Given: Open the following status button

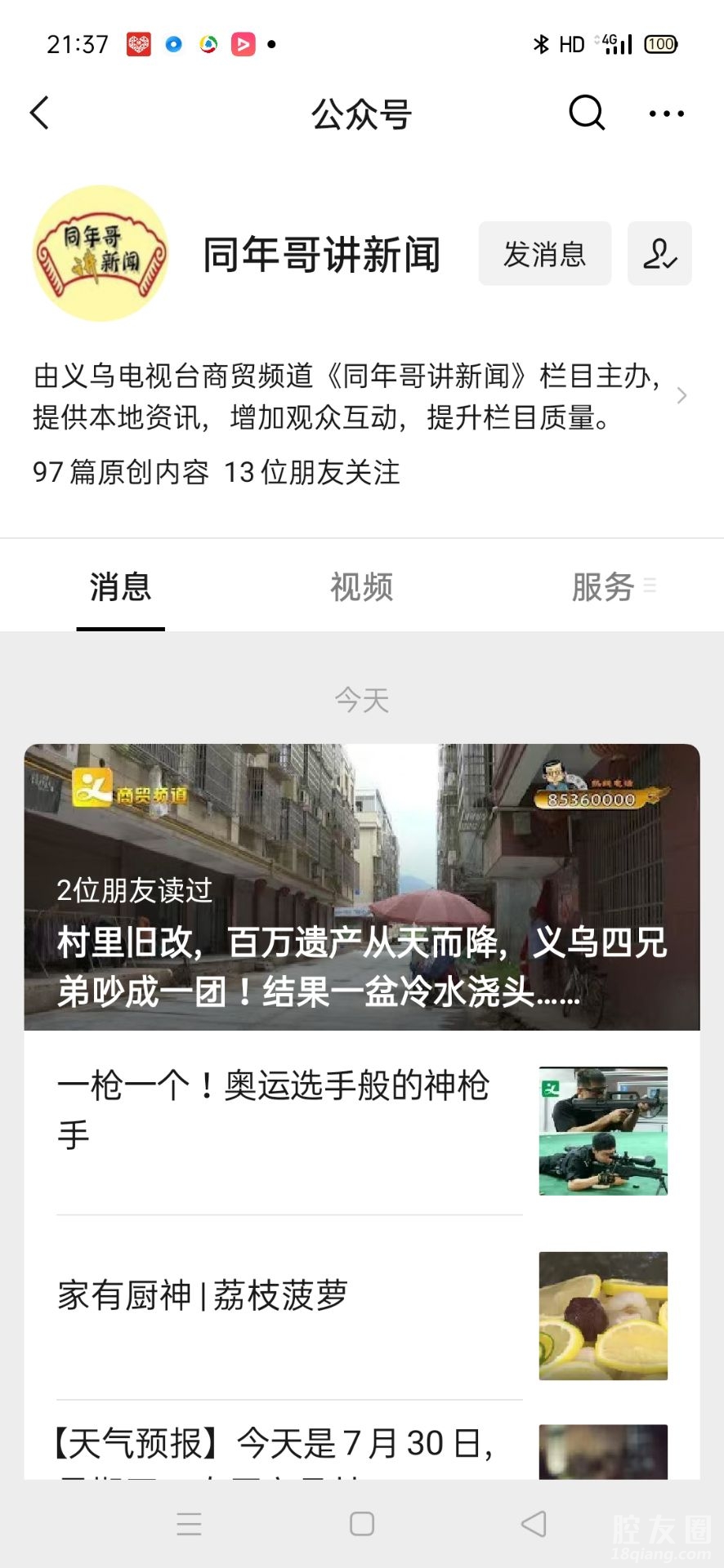Looking at the screenshot, I should (659, 254).
